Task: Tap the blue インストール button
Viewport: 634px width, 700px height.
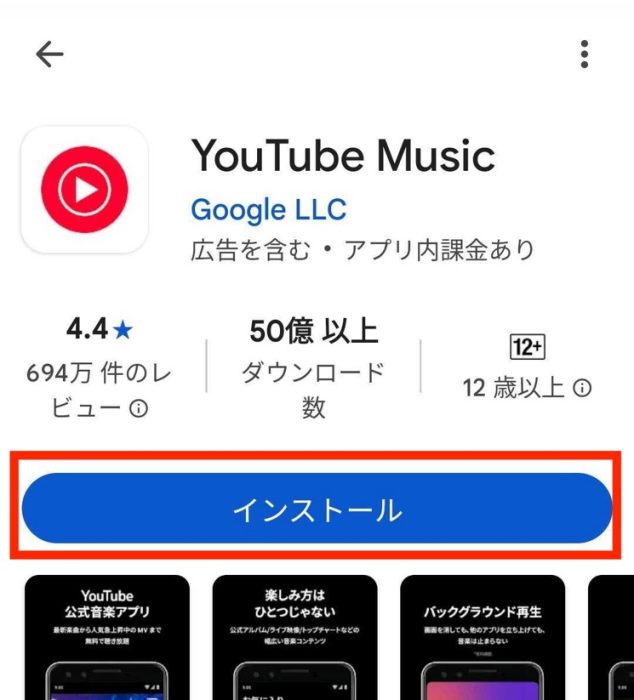Action: coord(317,509)
